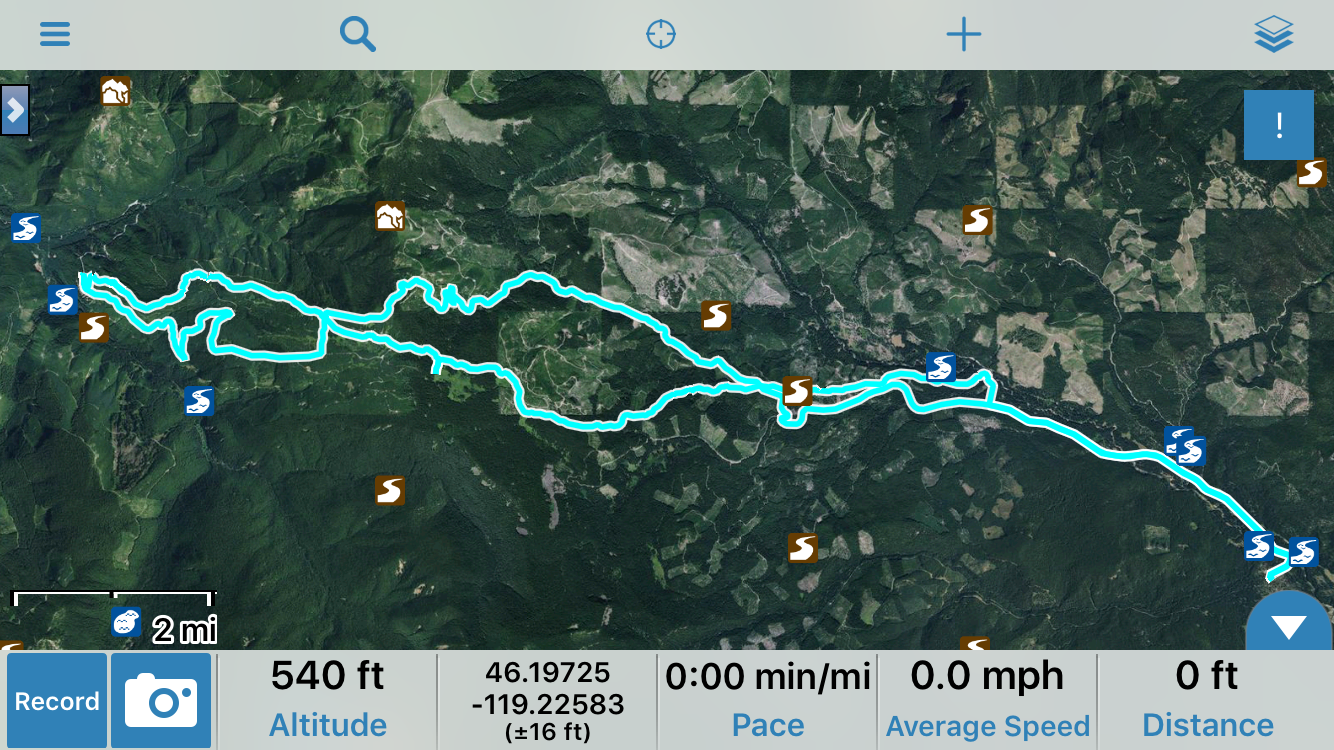Take a geotagged photo with camera

point(161,701)
